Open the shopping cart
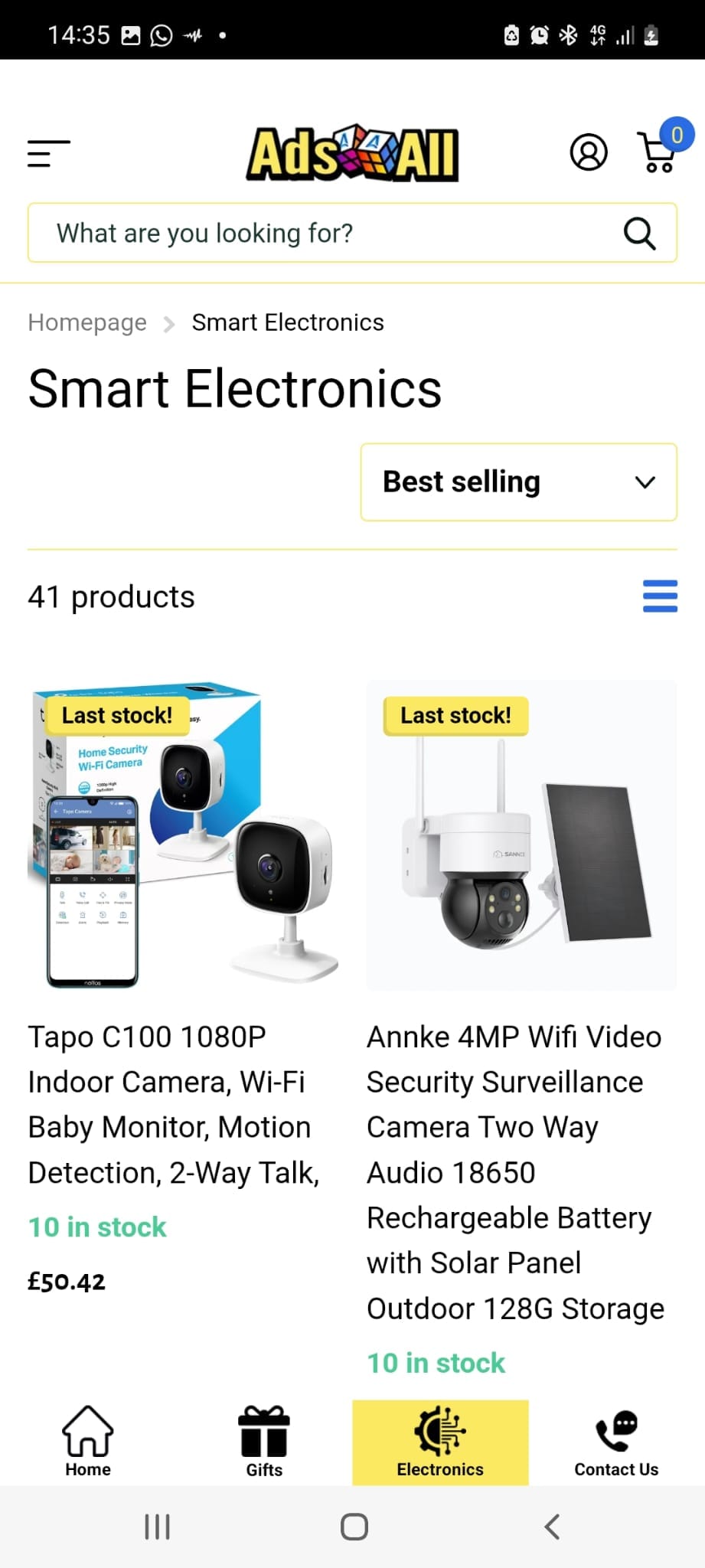 [657, 152]
